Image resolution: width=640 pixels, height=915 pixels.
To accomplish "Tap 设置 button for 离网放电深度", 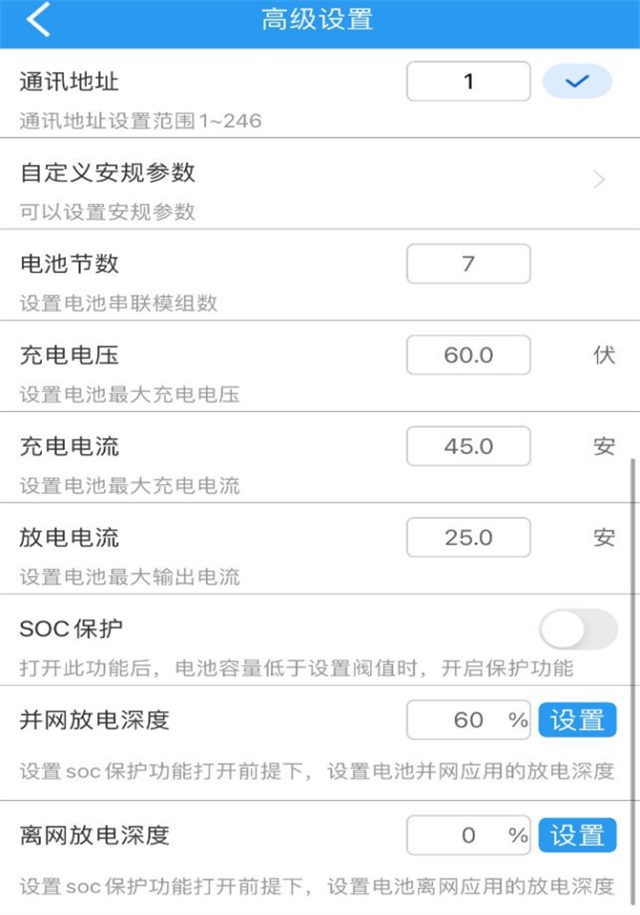I will (577, 835).
